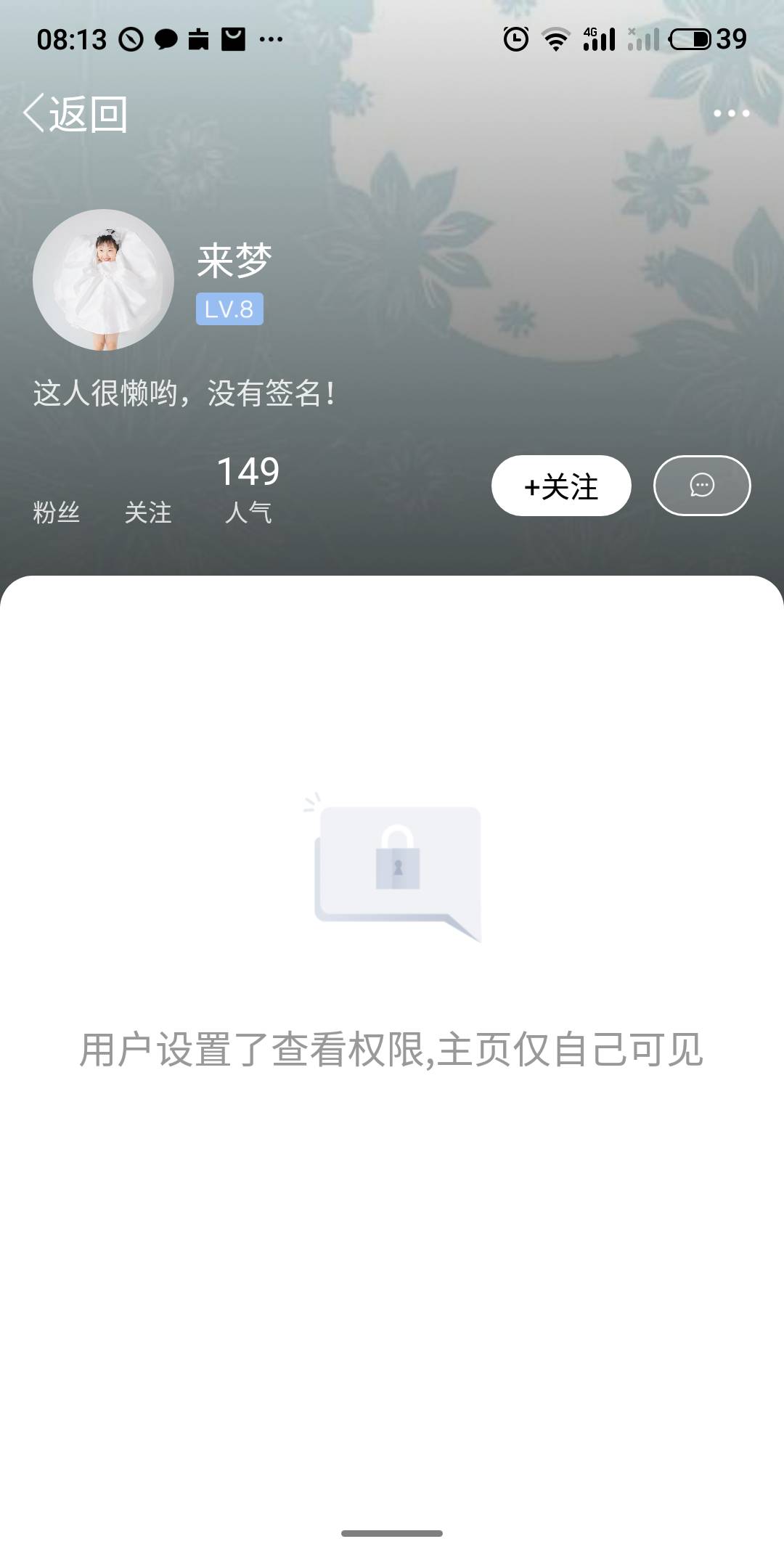View 来梦's profile avatar
This screenshot has width=784, height=1568.
104,280
